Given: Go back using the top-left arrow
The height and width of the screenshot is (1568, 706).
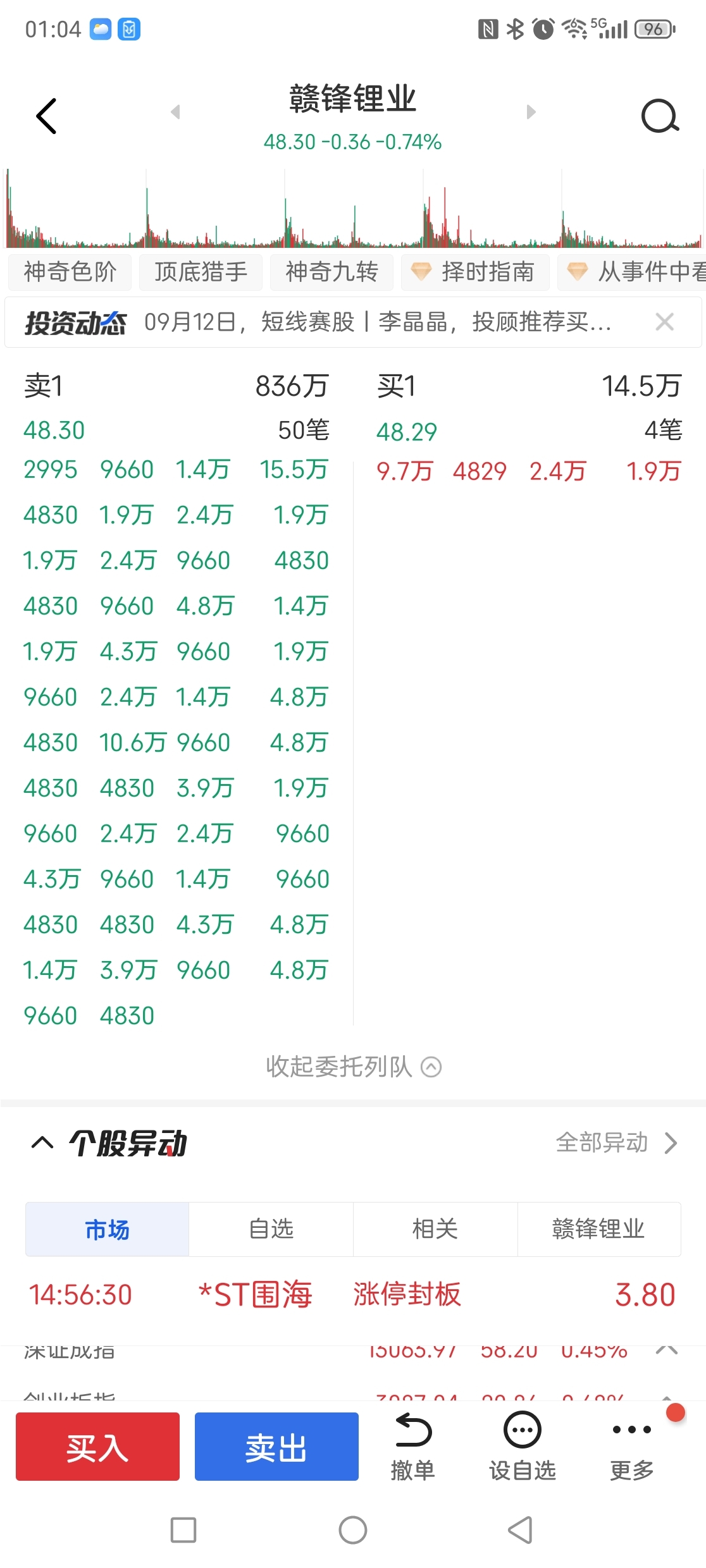Looking at the screenshot, I should (x=46, y=116).
